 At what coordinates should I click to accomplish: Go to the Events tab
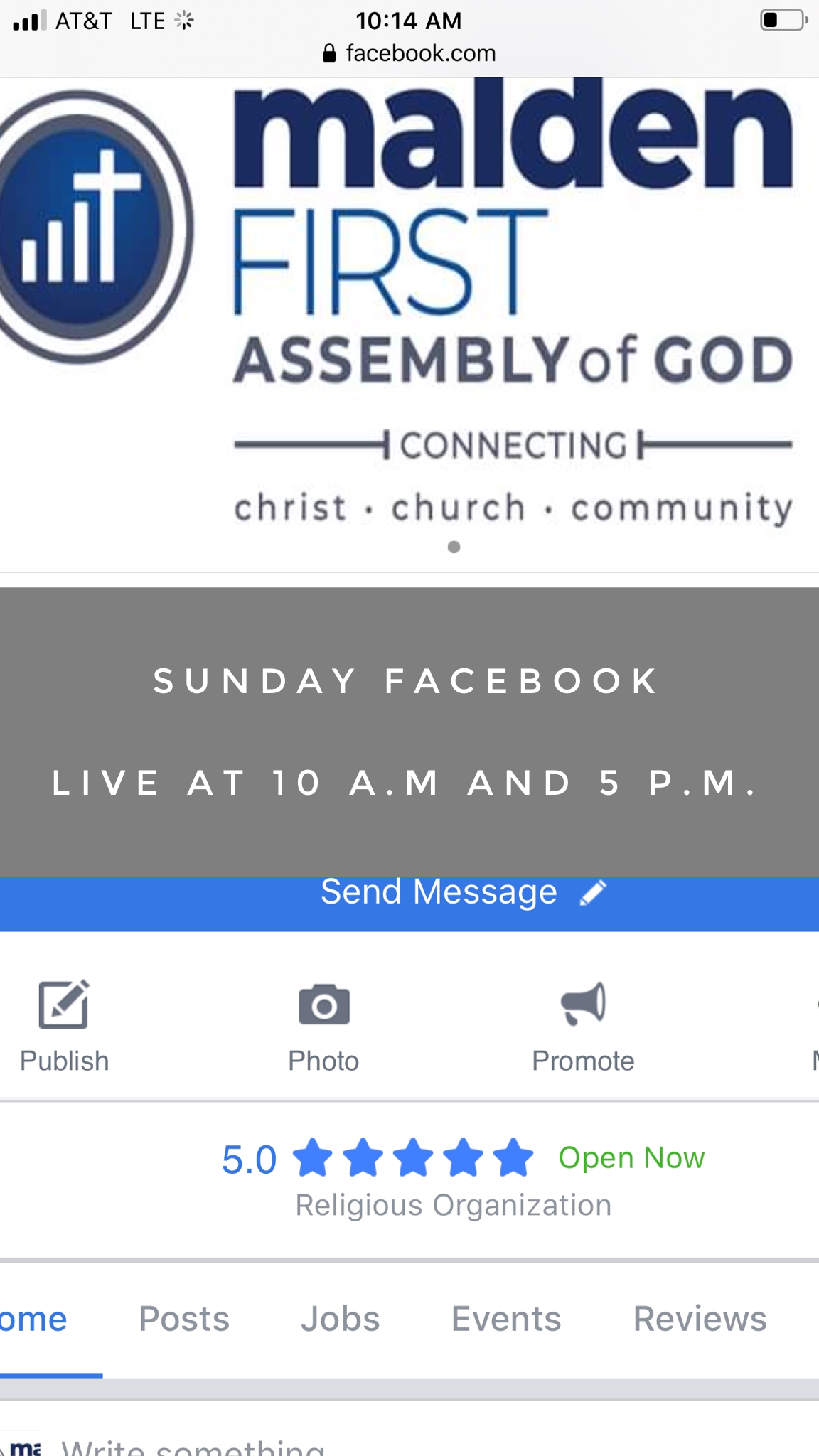pyautogui.click(x=506, y=1319)
